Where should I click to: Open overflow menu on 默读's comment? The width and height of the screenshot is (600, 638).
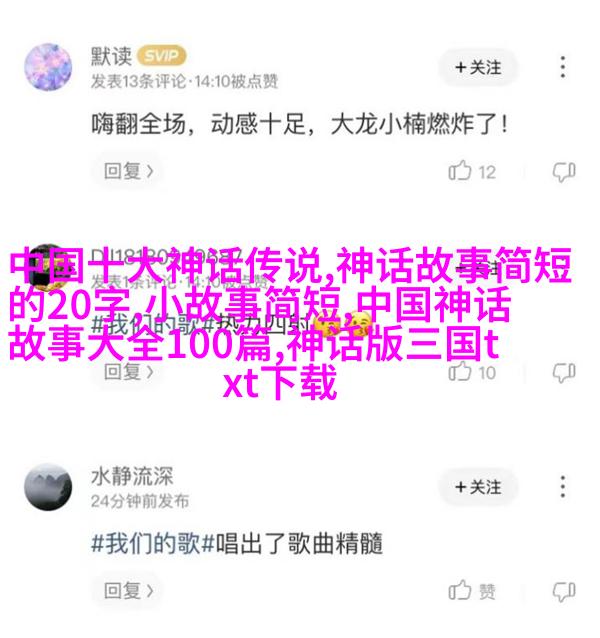pos(563,67)
